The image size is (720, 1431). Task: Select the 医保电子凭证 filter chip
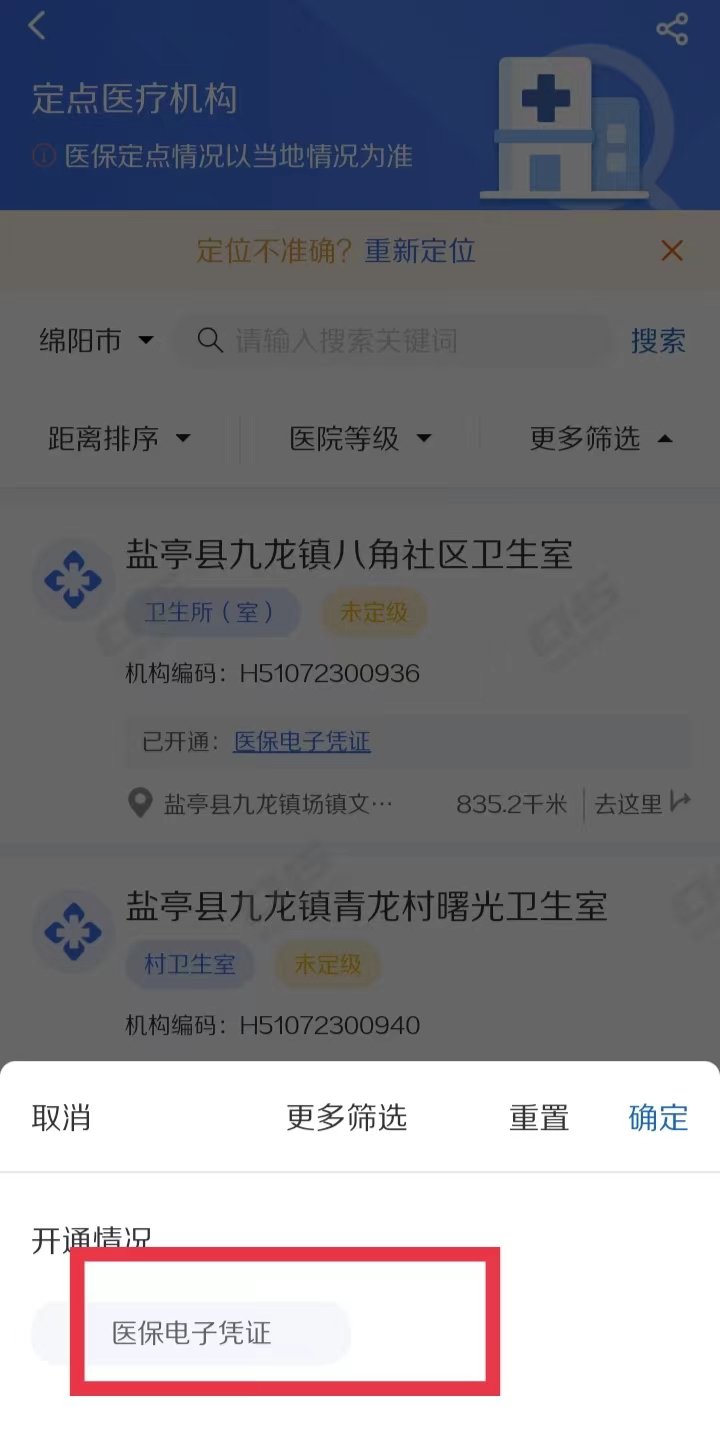[x=191, y=1333]
